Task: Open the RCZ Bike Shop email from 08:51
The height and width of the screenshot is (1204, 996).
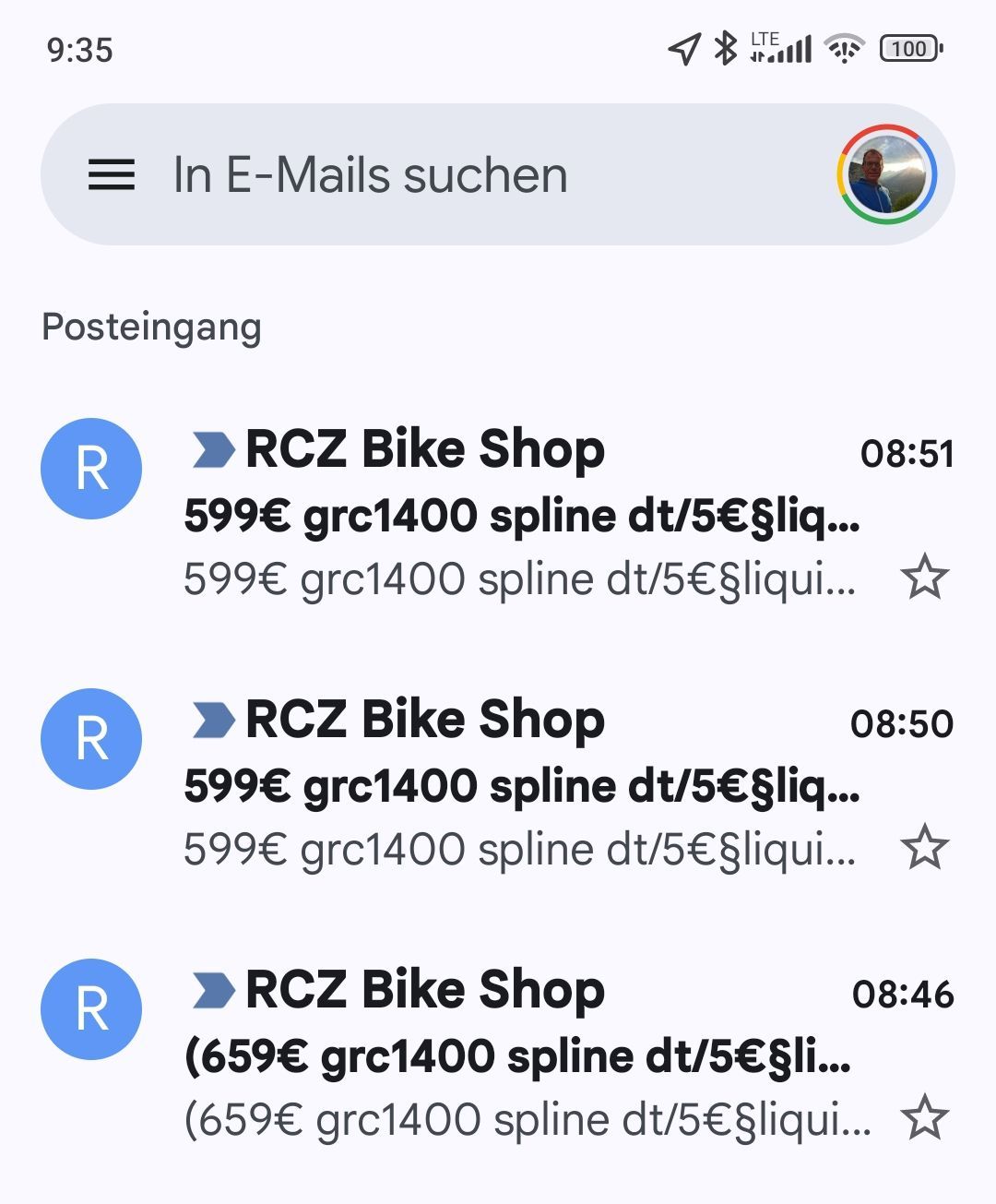Action: click(521, 514)
